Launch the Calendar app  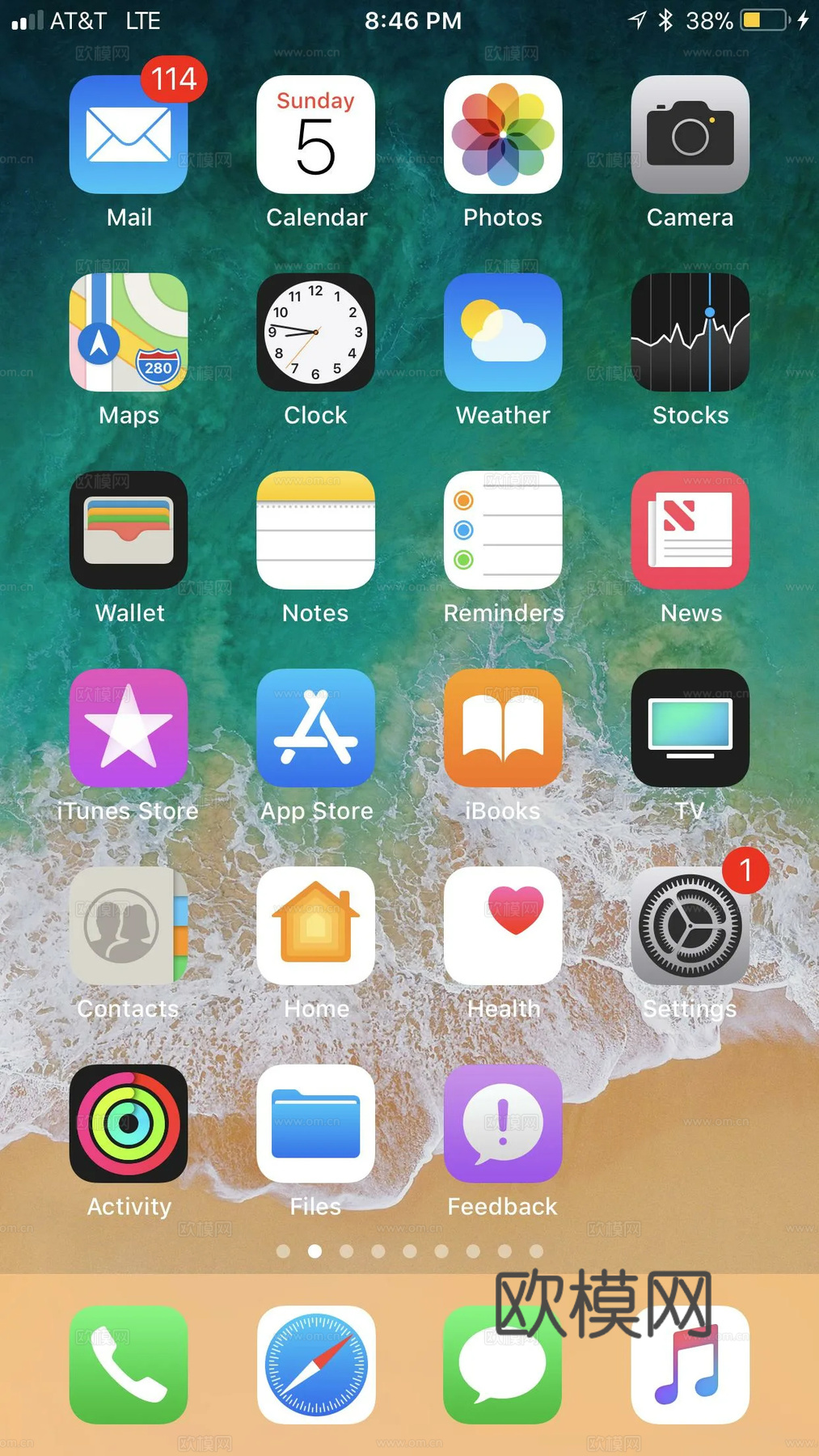315,134
